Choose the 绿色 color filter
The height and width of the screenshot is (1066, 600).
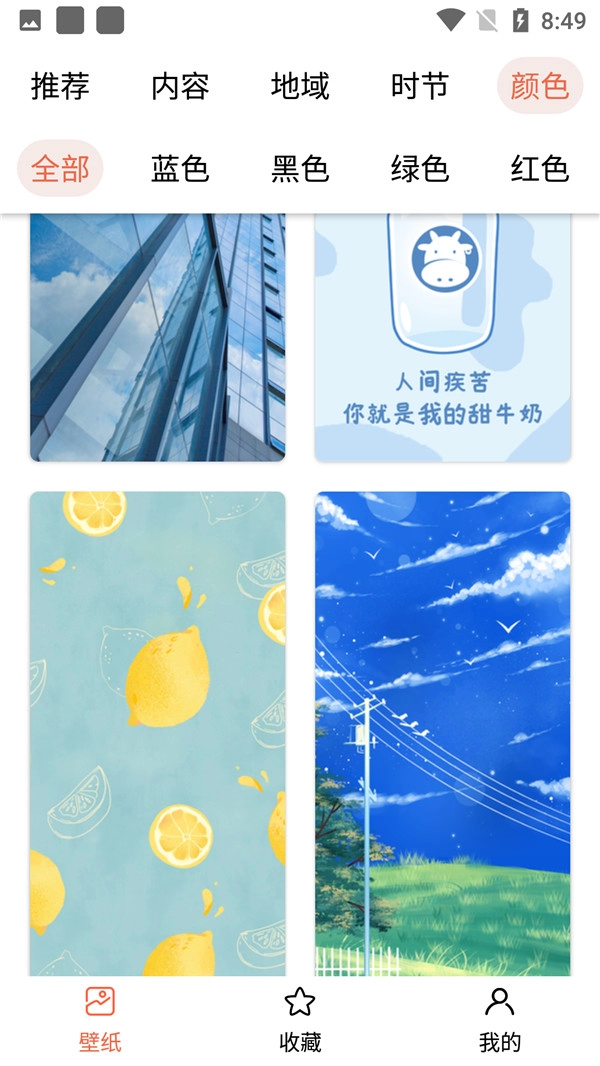(419, 168)
